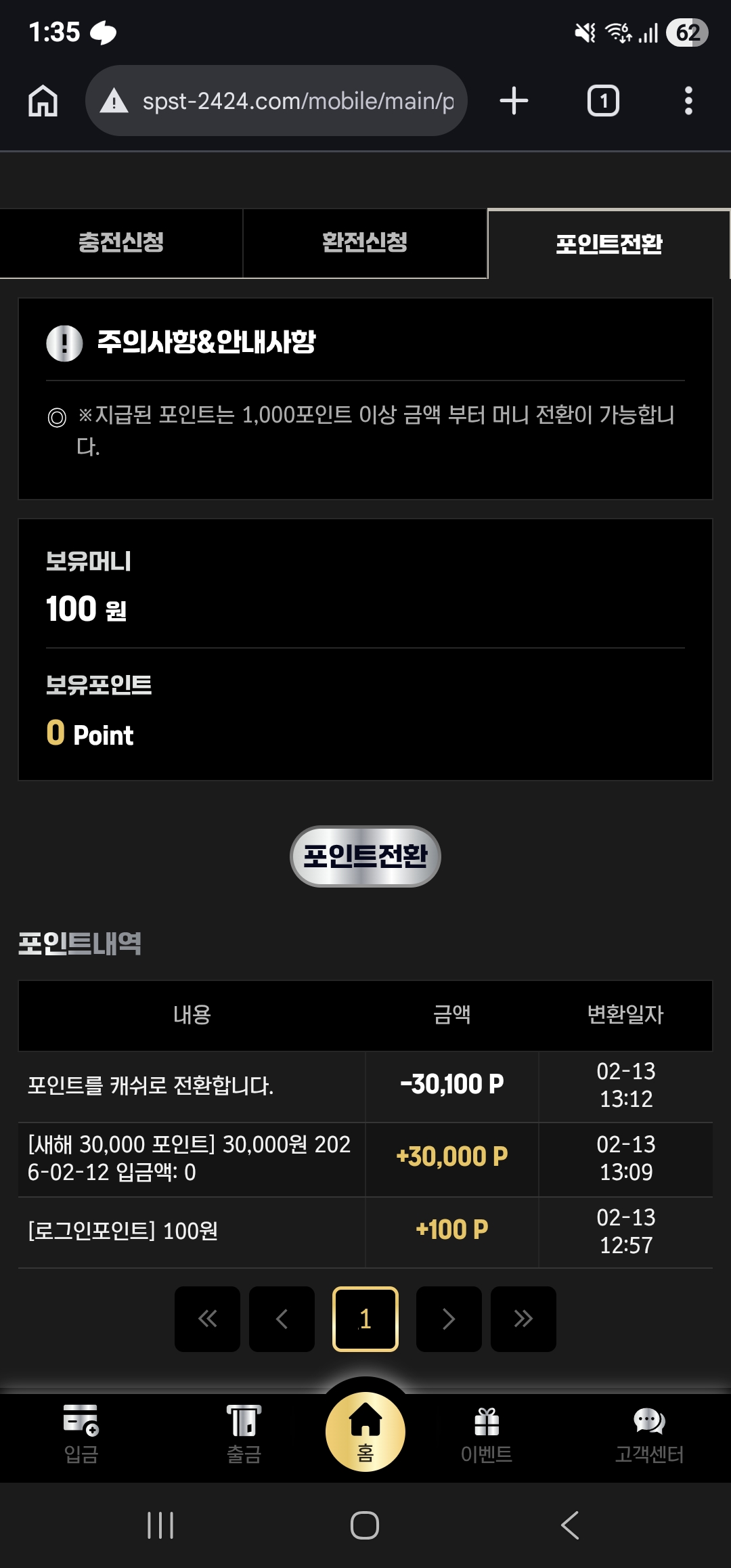
Task: Open a new browser tab
Action: point(514,102)
